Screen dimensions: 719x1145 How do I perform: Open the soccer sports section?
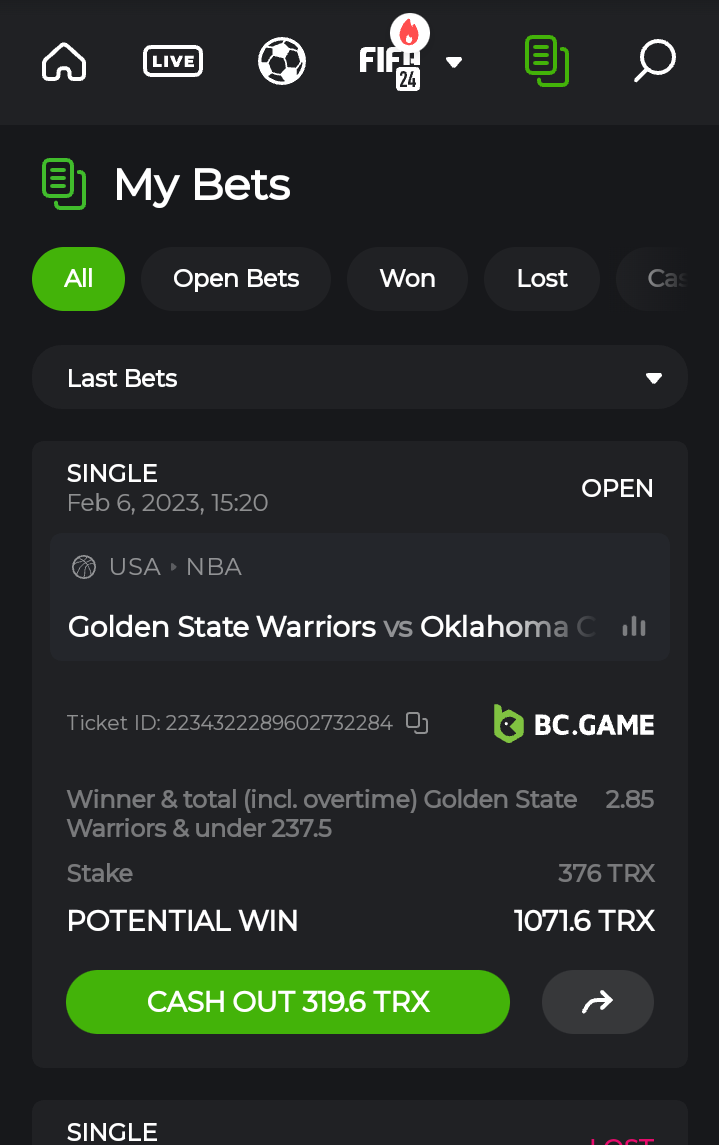click(282, 62)
